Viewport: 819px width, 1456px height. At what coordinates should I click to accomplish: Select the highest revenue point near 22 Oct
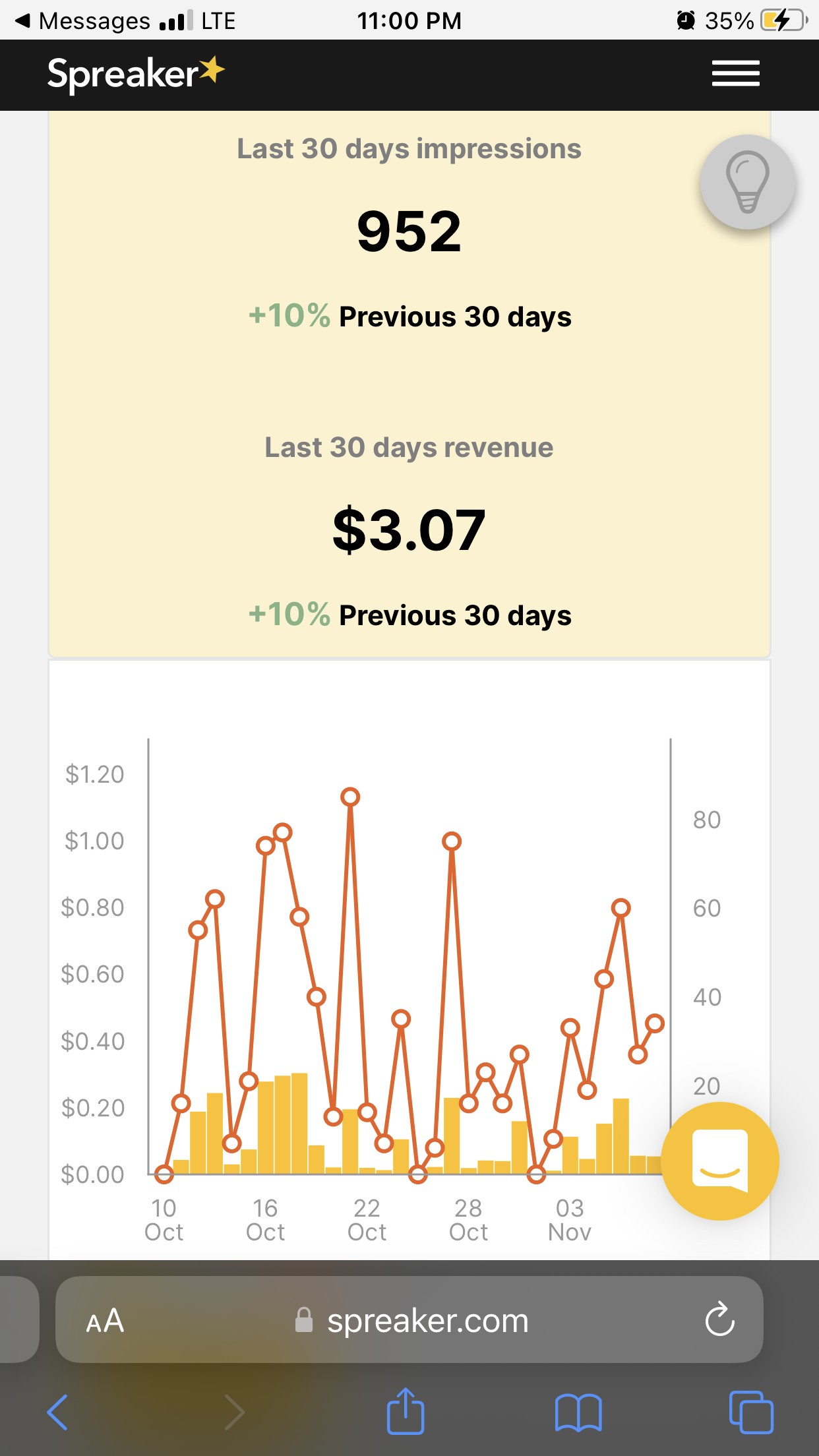350,797
